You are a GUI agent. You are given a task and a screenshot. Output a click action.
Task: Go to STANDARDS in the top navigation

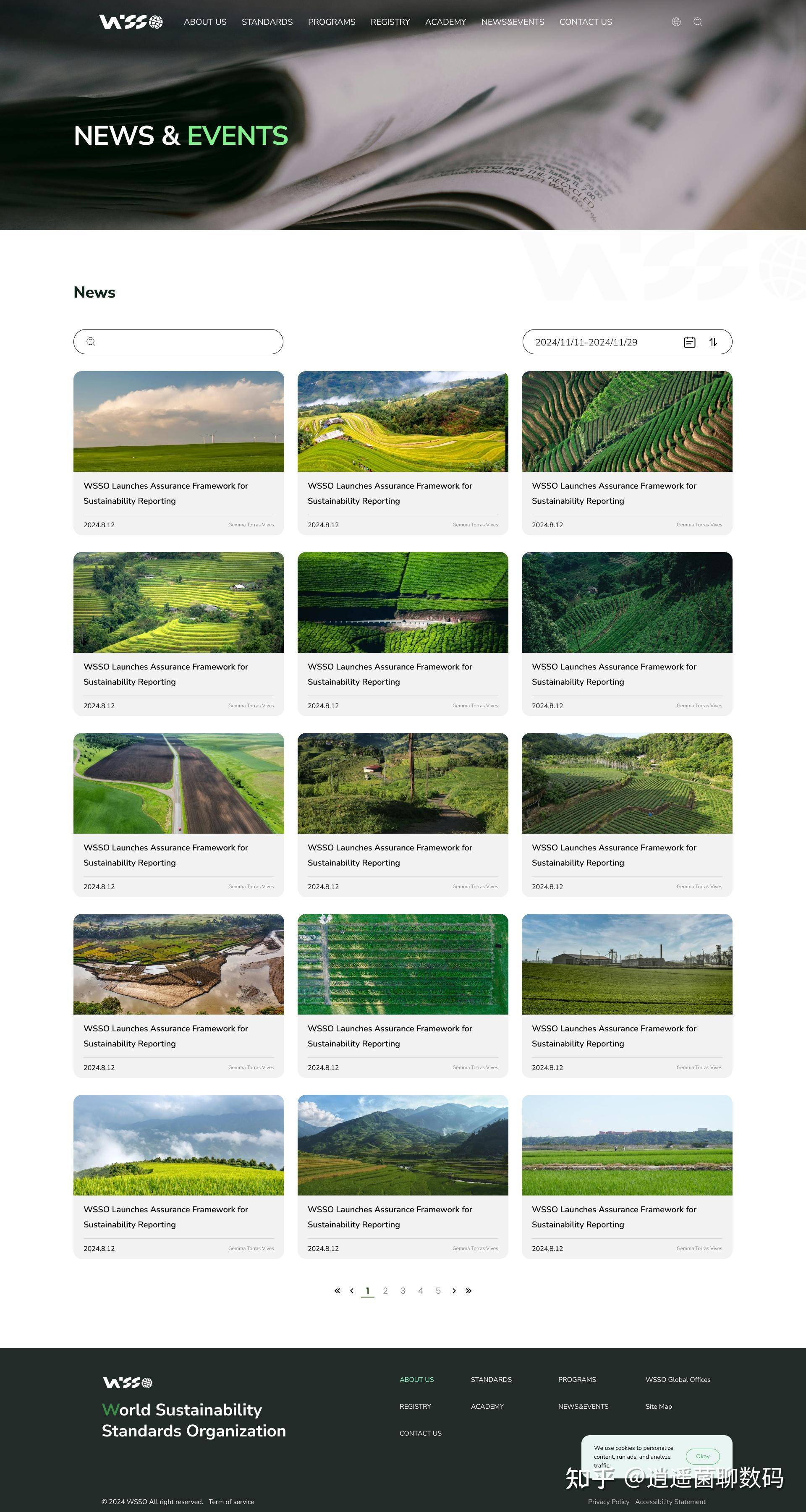(x=267, y=22)
